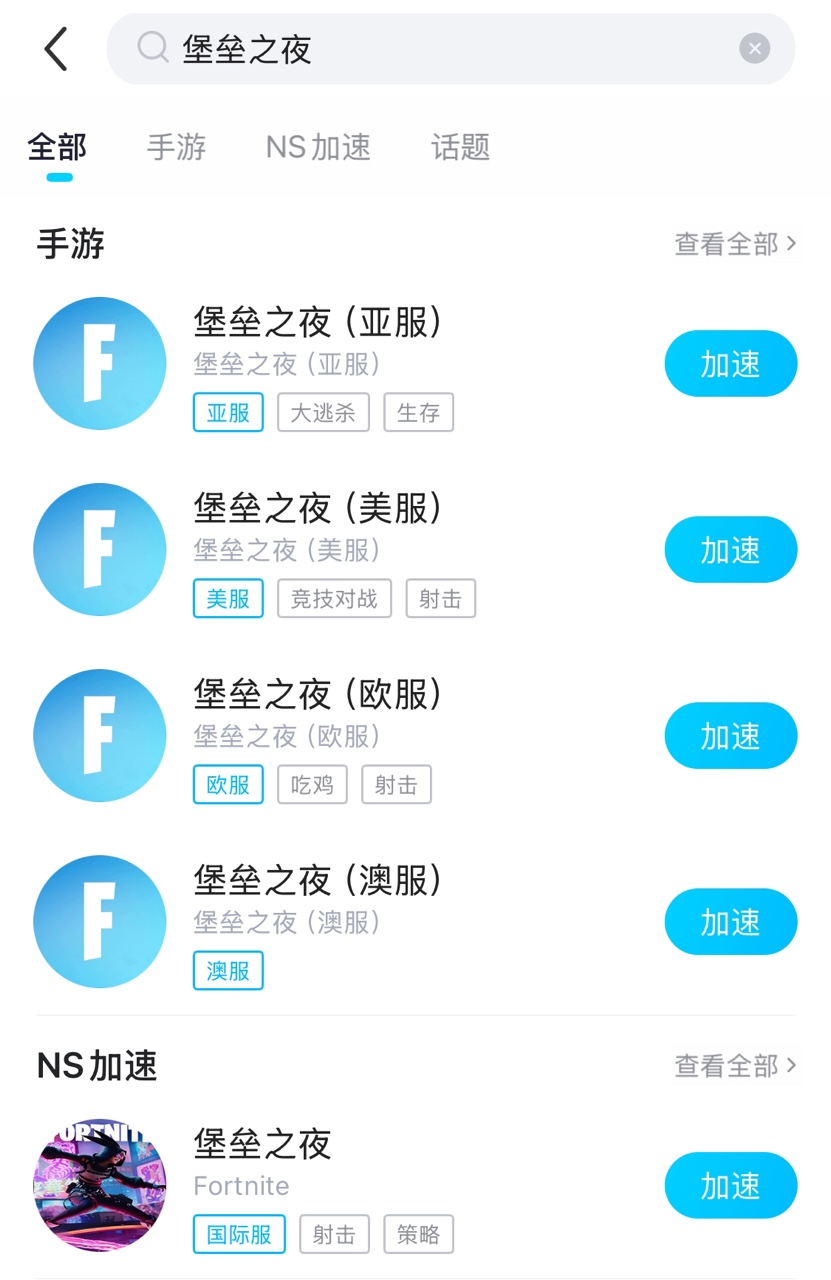Image resolution: width=831 pixels, height=1280 pixels.
Task: Tap 加速 for 堡垒之夜（亚服）
Action: tap(730, 364)
